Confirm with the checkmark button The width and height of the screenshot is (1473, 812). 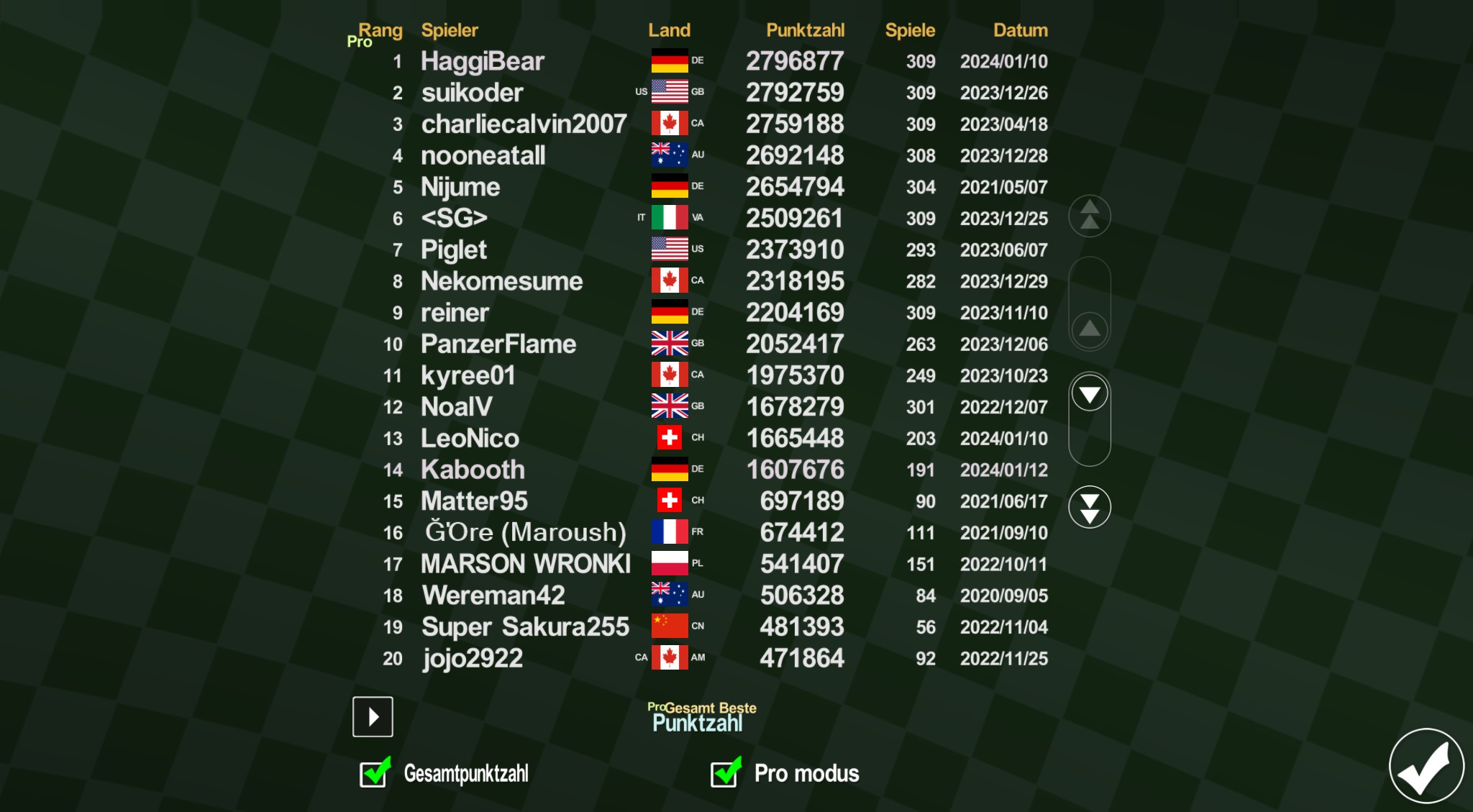point(1426,766)
